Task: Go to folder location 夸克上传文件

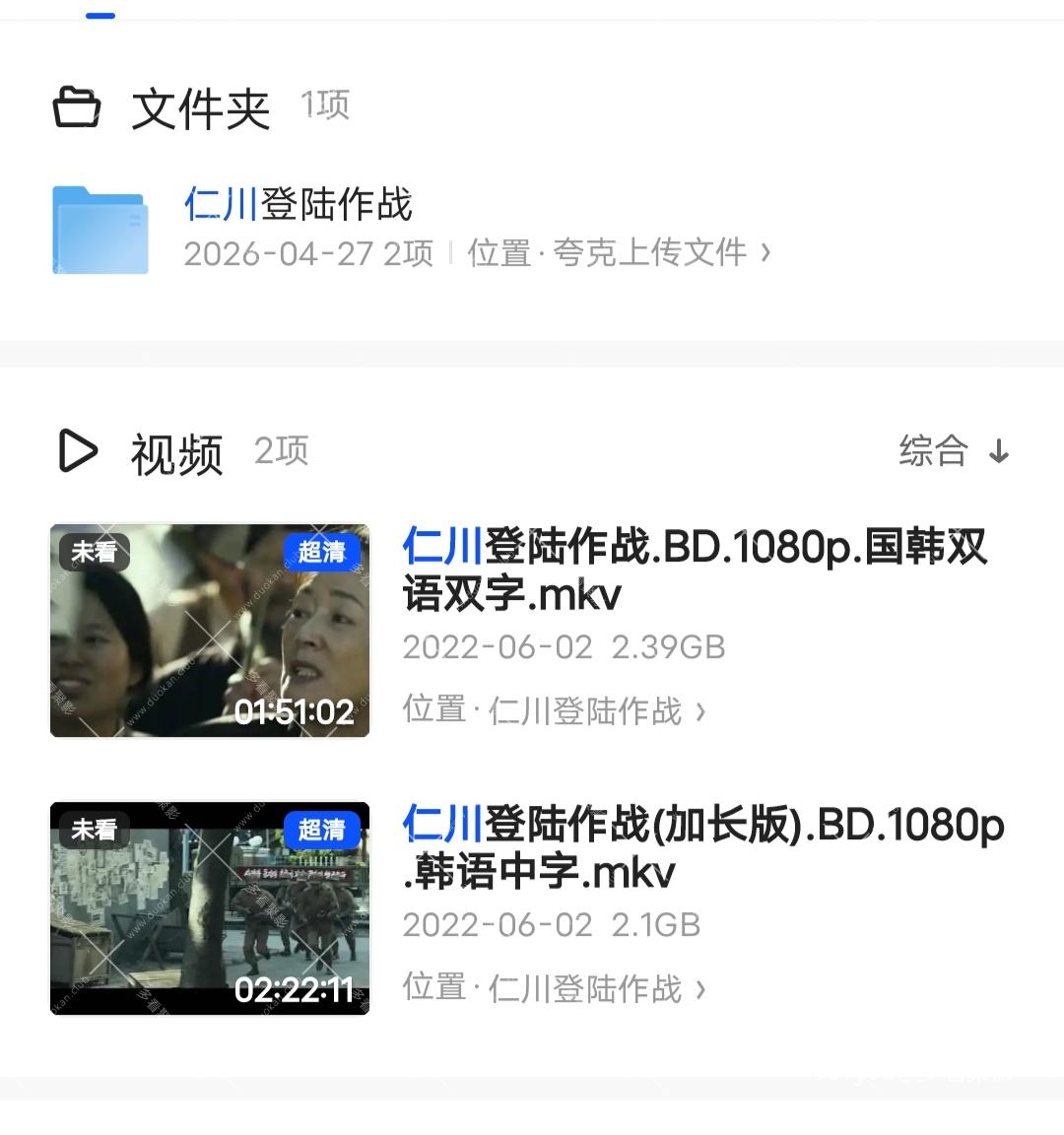Action: [619, 253]
